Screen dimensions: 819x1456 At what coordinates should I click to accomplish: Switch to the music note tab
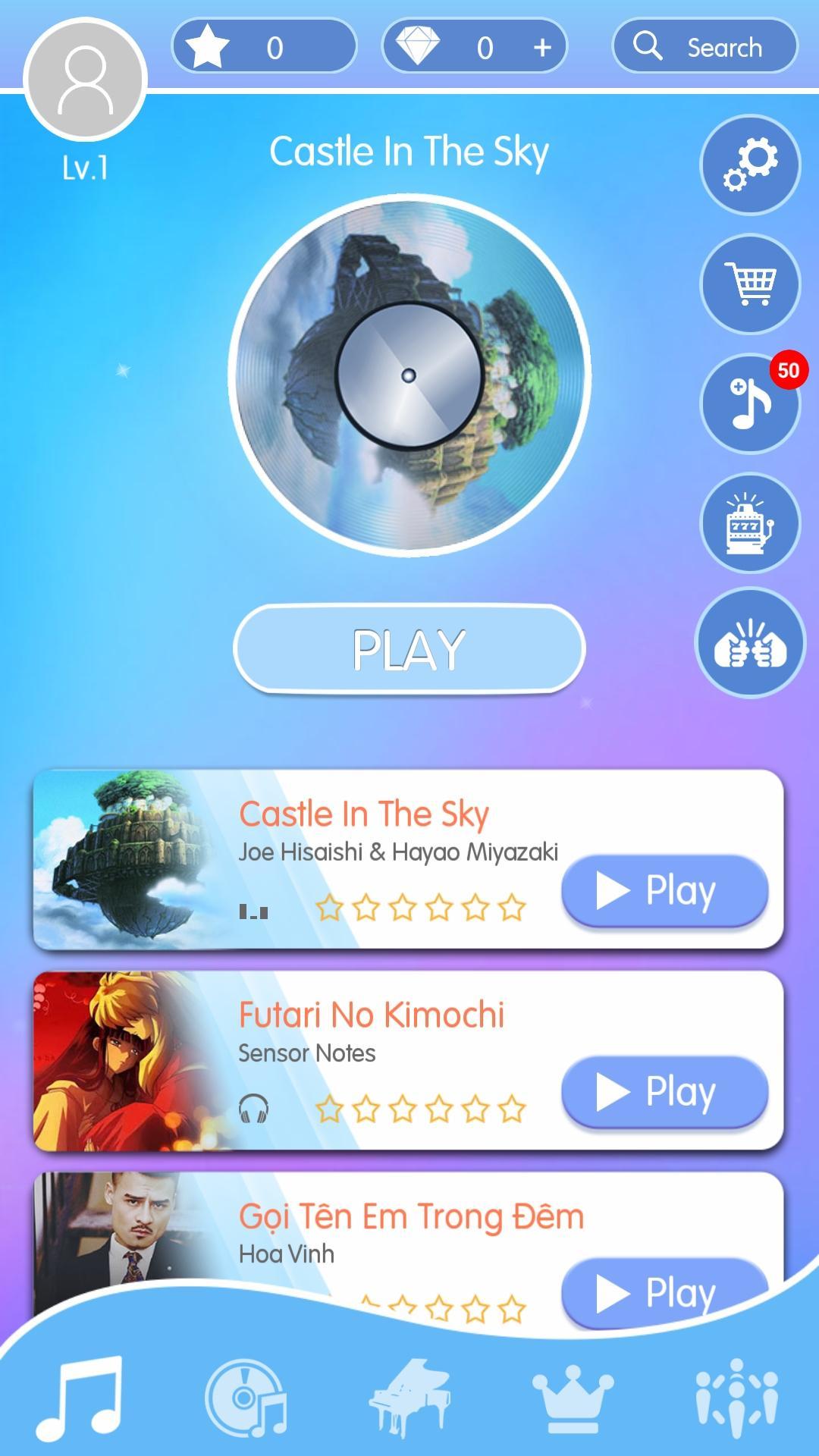[80, 1398]
